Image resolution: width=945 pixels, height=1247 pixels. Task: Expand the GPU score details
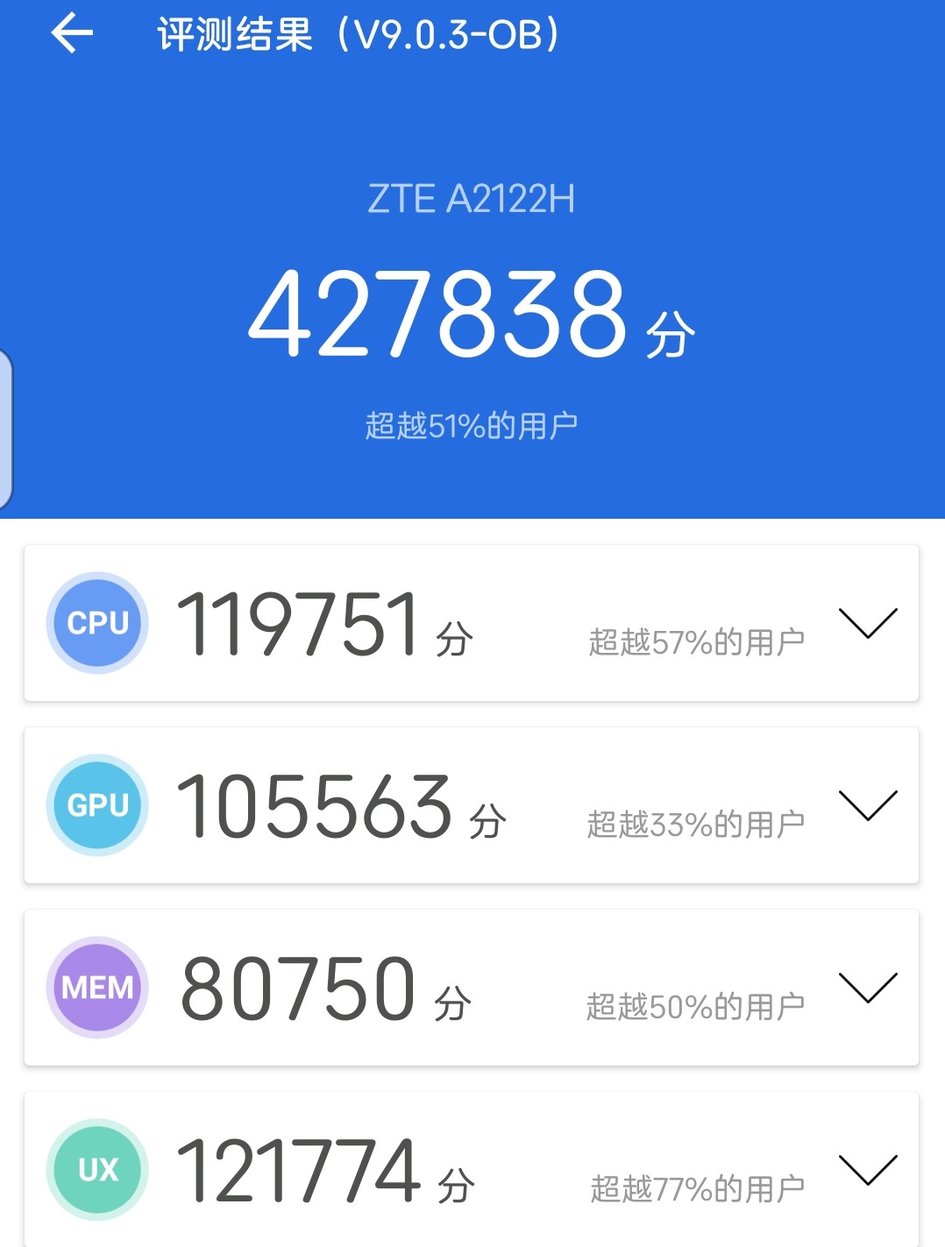866,805
